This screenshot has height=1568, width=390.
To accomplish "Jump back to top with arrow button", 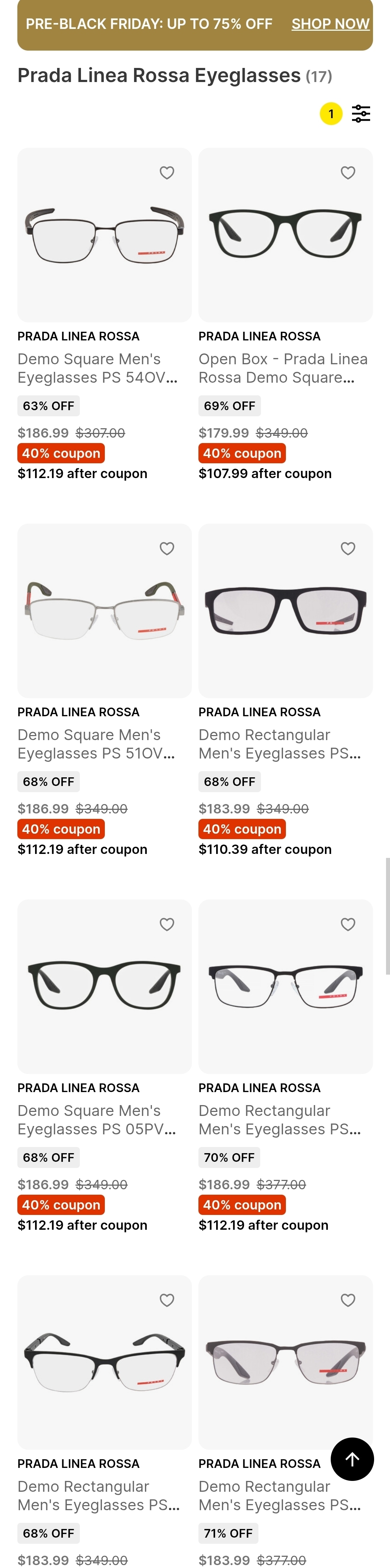I will coord(352,1459).
